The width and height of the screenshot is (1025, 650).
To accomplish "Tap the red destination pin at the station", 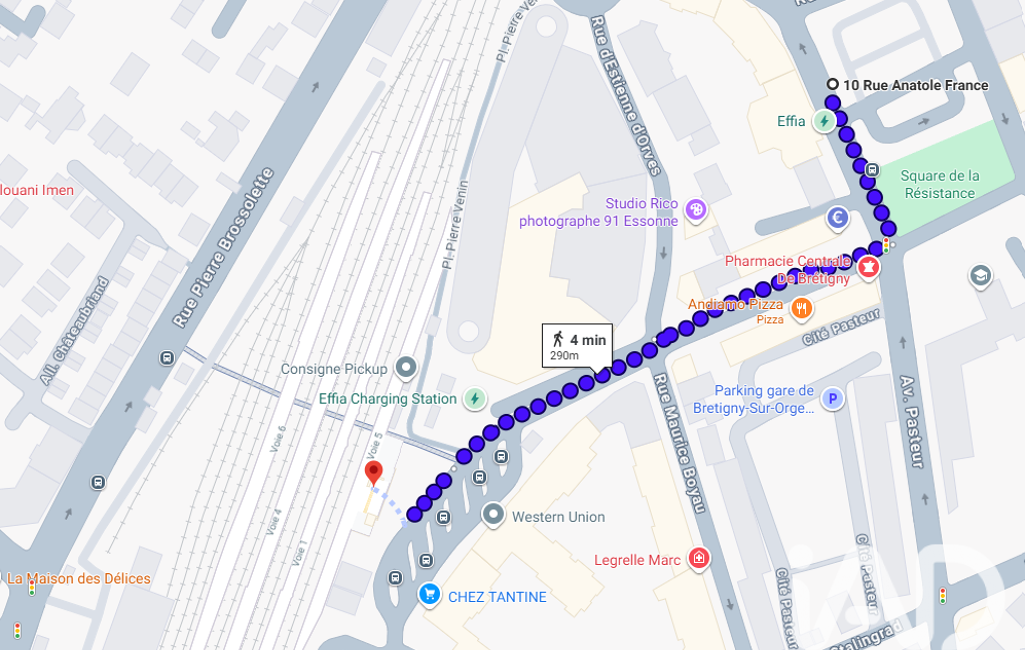I will tap(373, 473).
